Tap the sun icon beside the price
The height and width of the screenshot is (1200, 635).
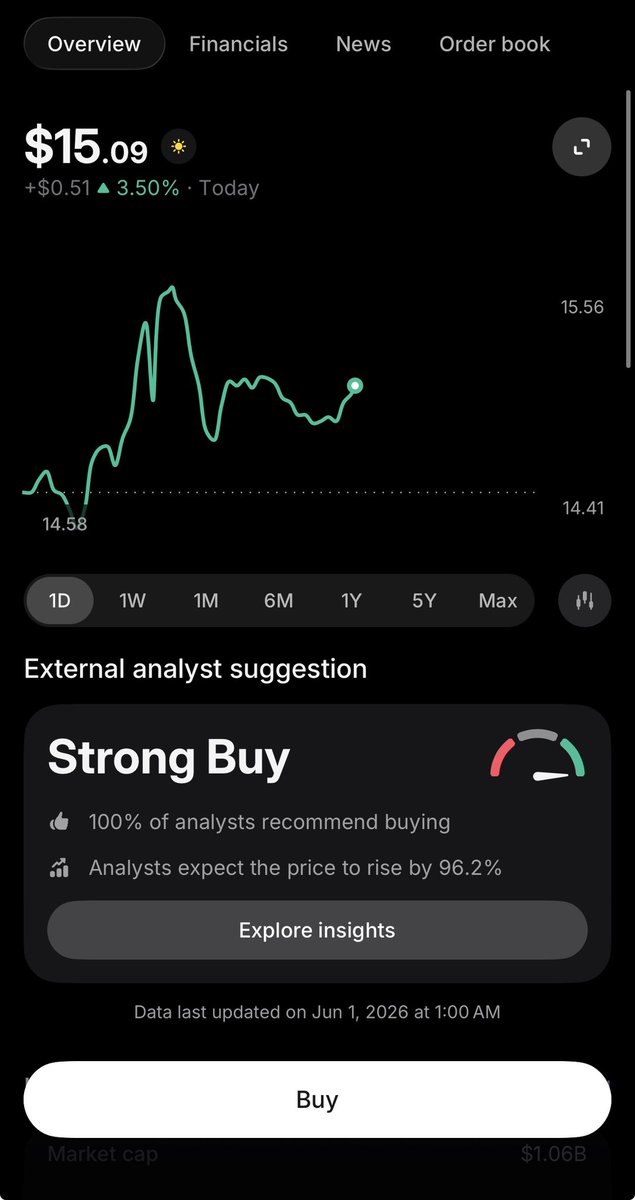tap(178, 147)
